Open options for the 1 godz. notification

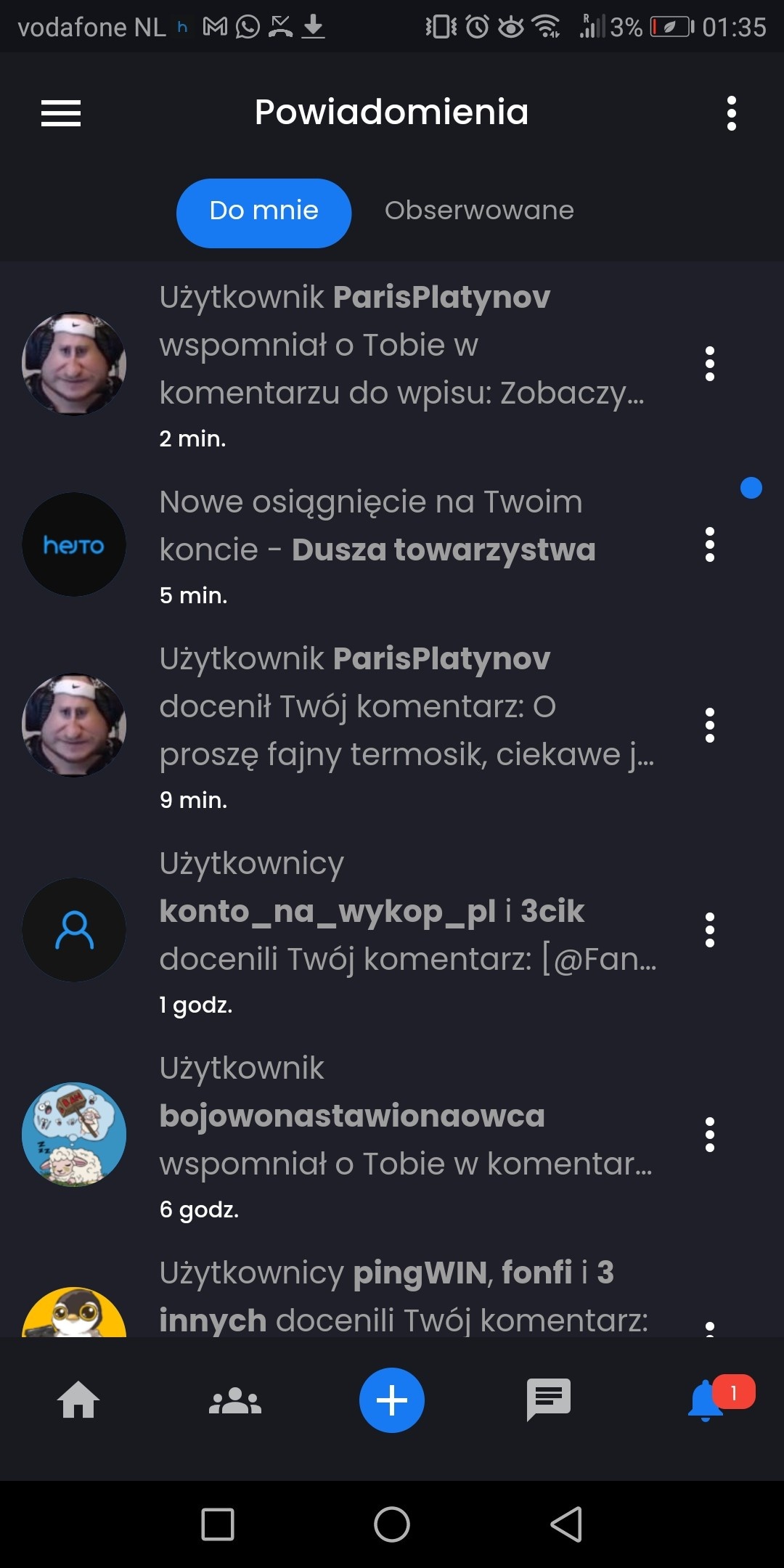click(x=709, y=930)
